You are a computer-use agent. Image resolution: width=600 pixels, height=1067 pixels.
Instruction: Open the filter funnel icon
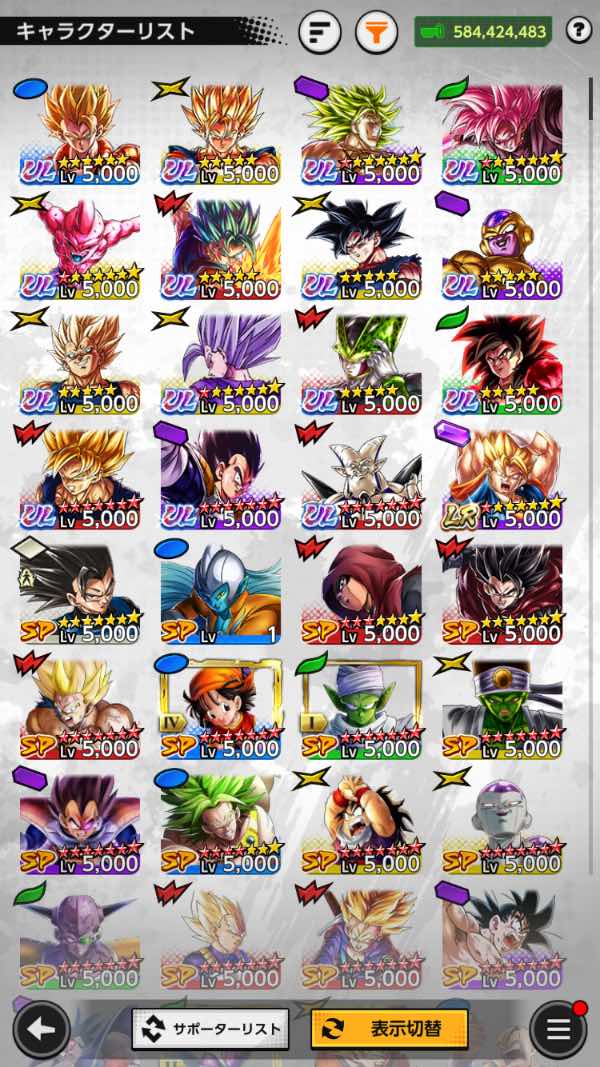coord(376,33)
